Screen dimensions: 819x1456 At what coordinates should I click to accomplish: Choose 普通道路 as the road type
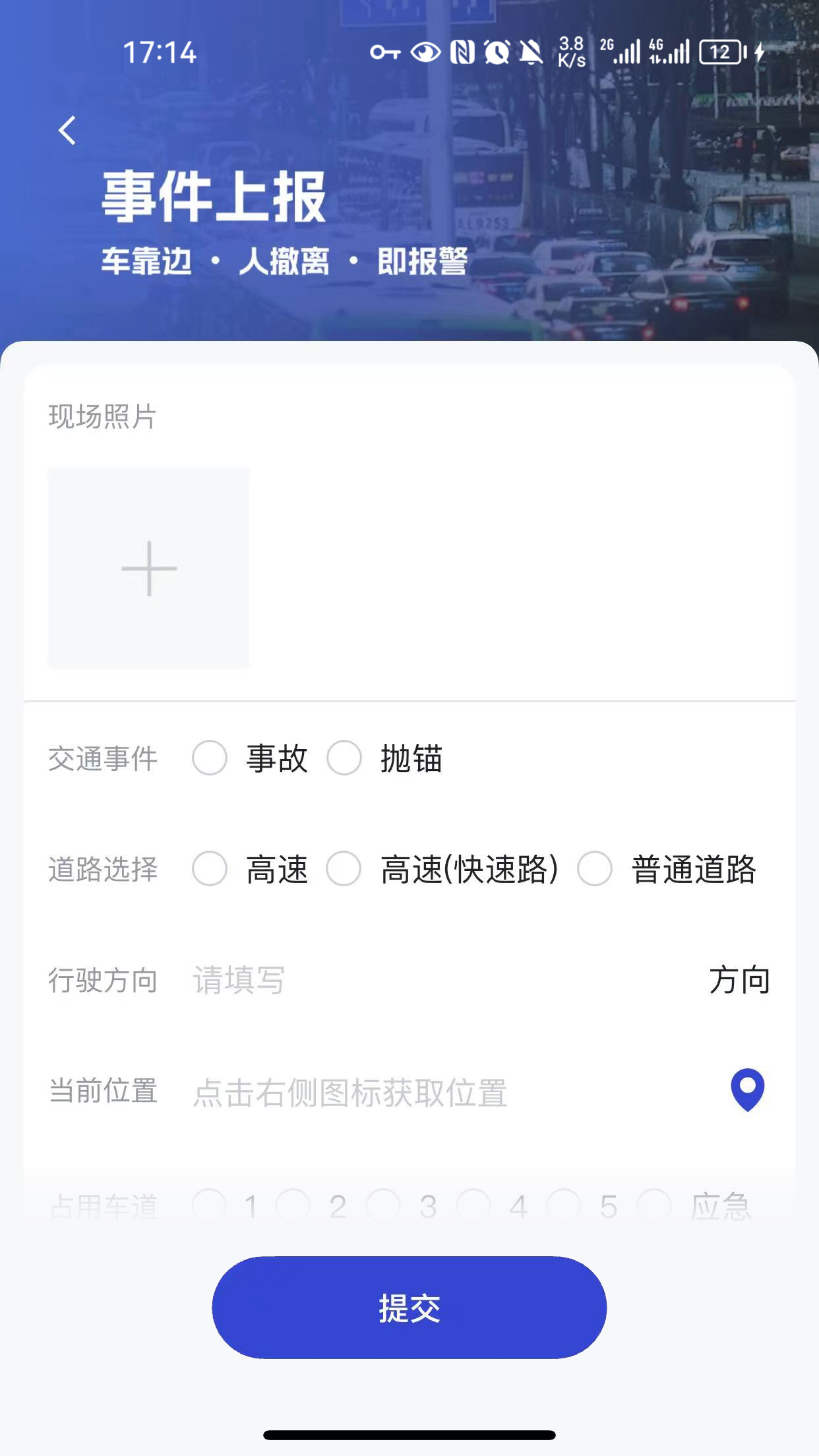click(x=595, y=868)
